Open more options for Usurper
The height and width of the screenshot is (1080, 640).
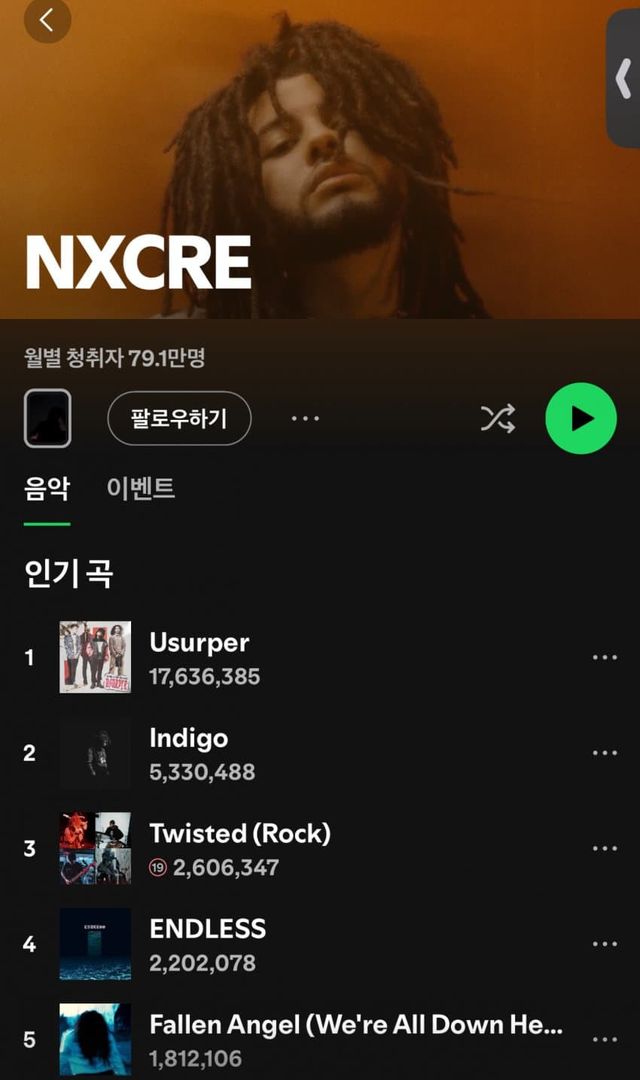point(604,657)
